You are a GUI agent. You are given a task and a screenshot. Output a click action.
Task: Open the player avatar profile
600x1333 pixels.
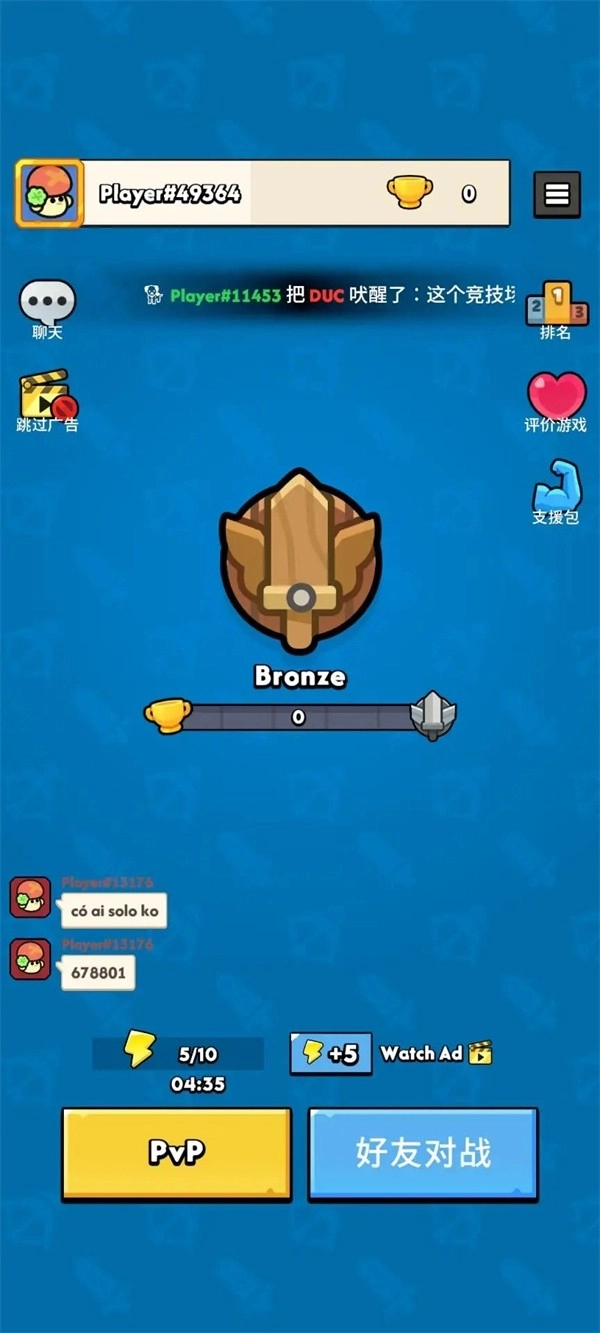[49, 194]
